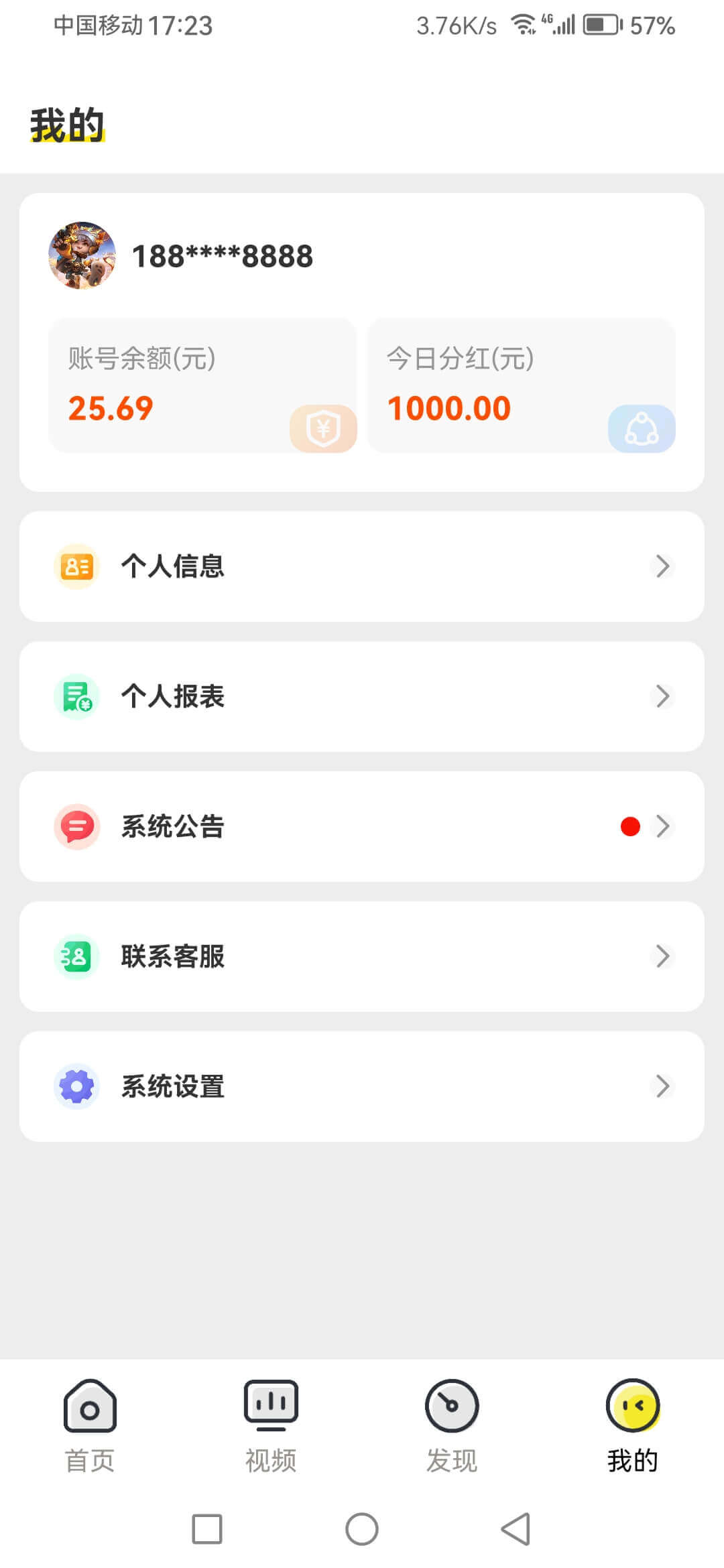View the 今日分红 dividend card

pos(521,385)
